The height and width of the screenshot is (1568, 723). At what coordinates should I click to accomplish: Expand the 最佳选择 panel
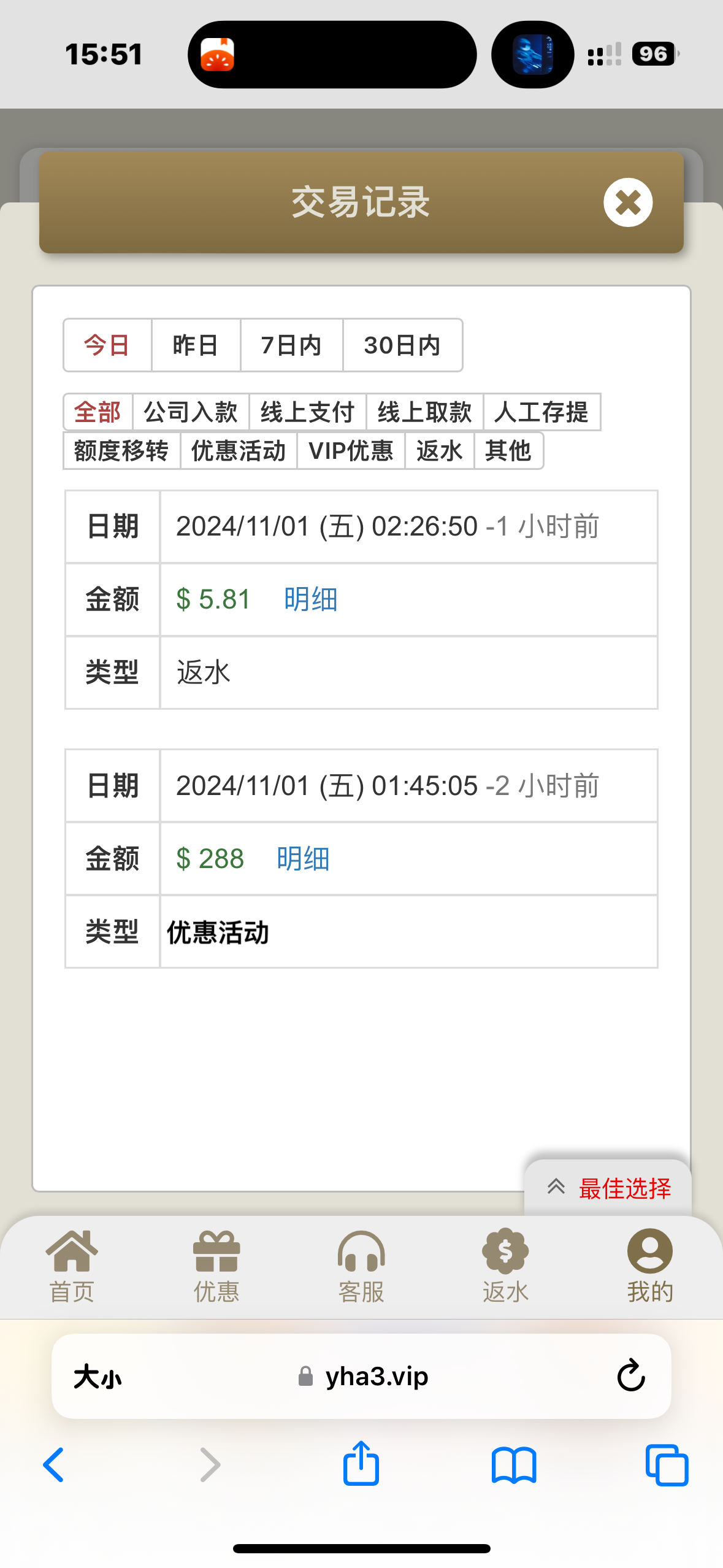tap(608, 1188)
